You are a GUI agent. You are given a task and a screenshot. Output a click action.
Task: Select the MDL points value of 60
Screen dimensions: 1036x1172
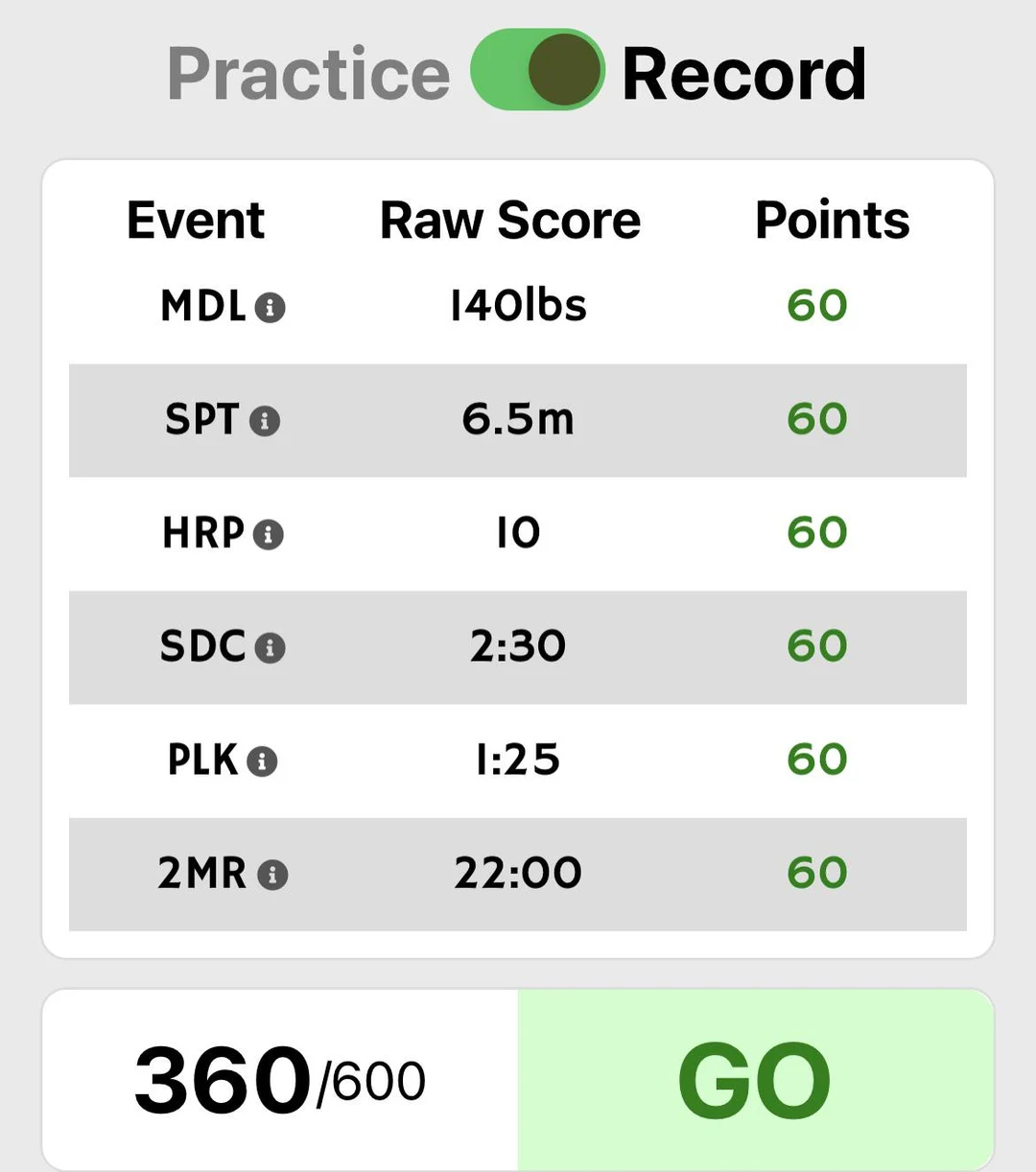point(815,305)
